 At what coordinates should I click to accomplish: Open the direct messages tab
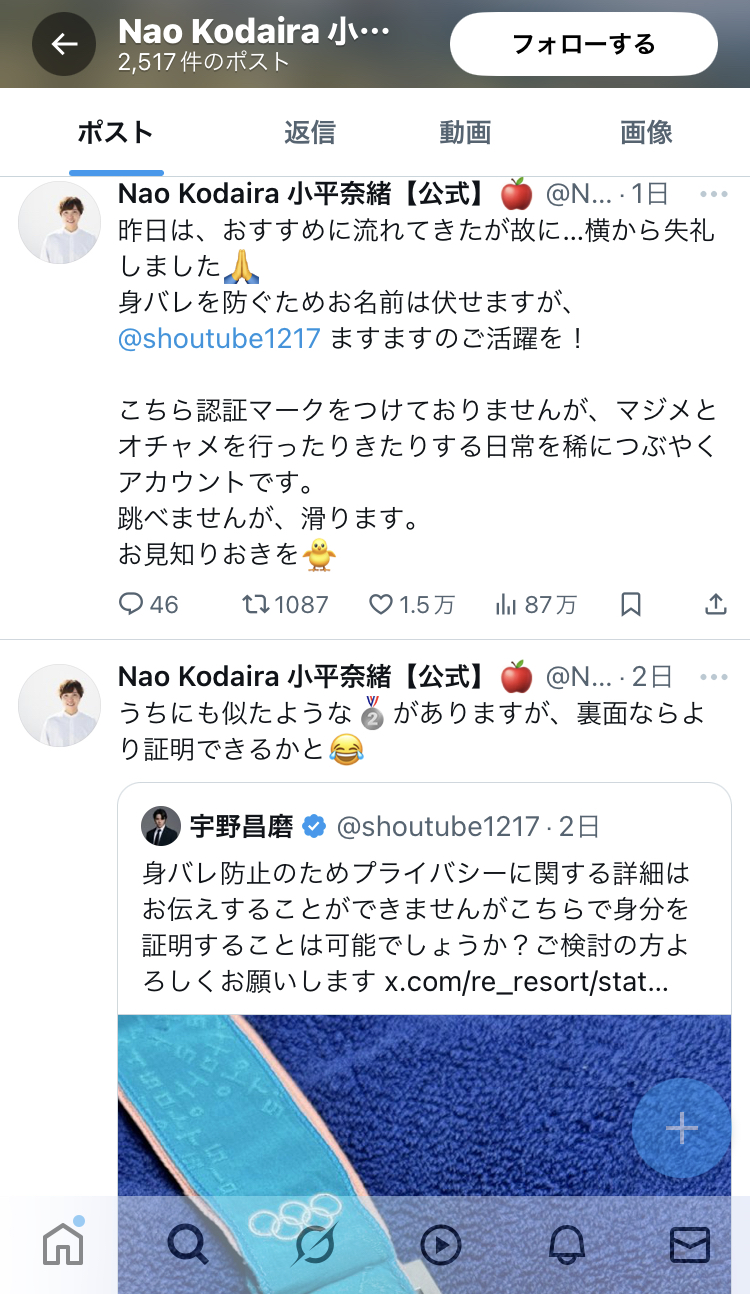click(689, 1245)
